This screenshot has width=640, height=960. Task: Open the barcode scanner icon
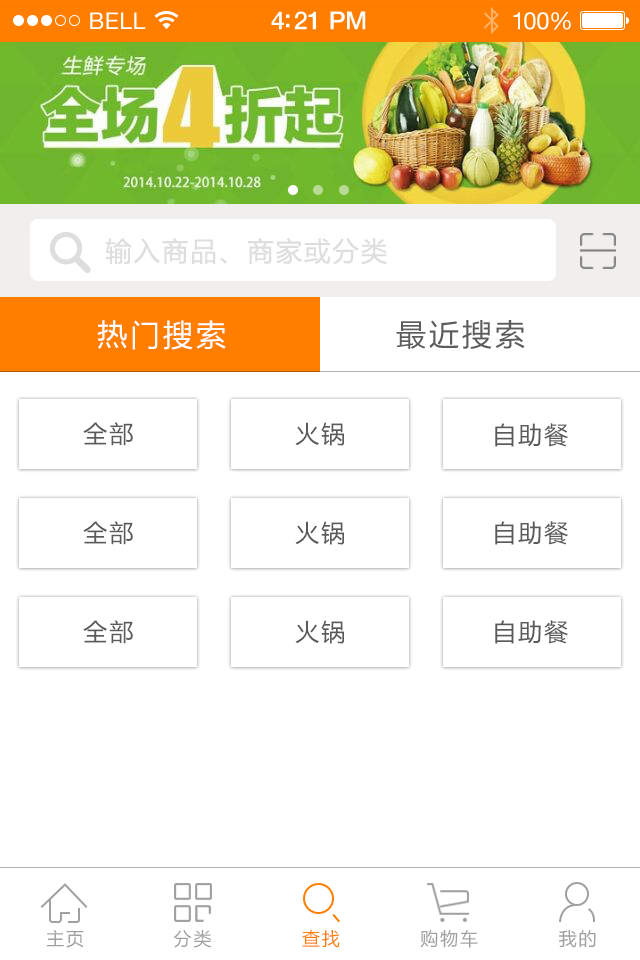tap(598, 251)
